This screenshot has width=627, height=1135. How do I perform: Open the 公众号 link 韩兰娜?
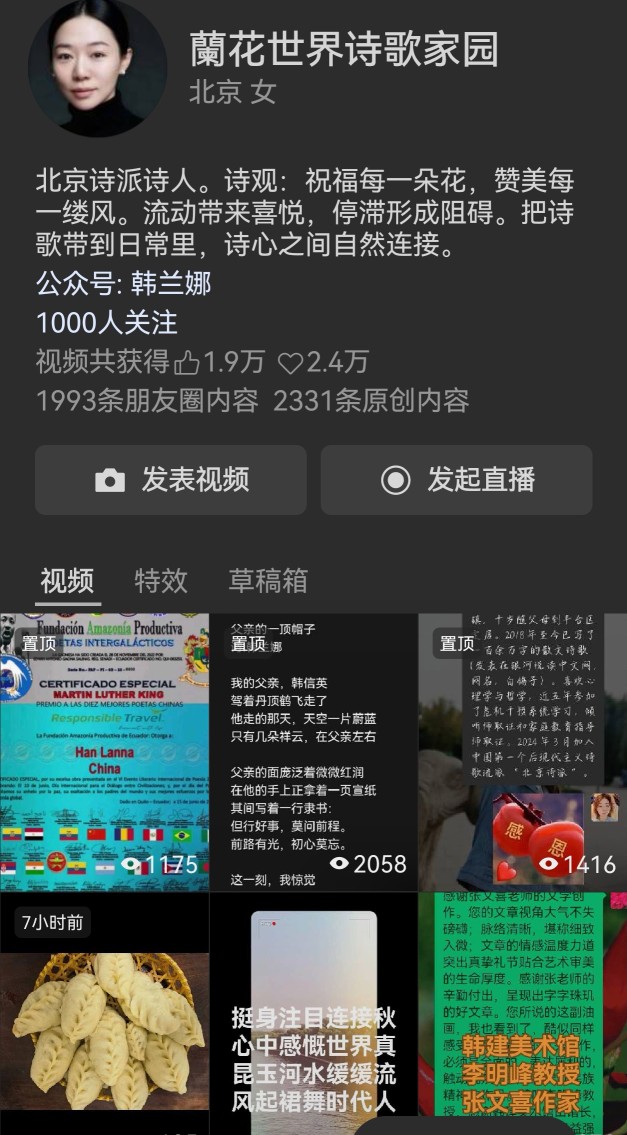pyautogui.click(x=171, y=284)
